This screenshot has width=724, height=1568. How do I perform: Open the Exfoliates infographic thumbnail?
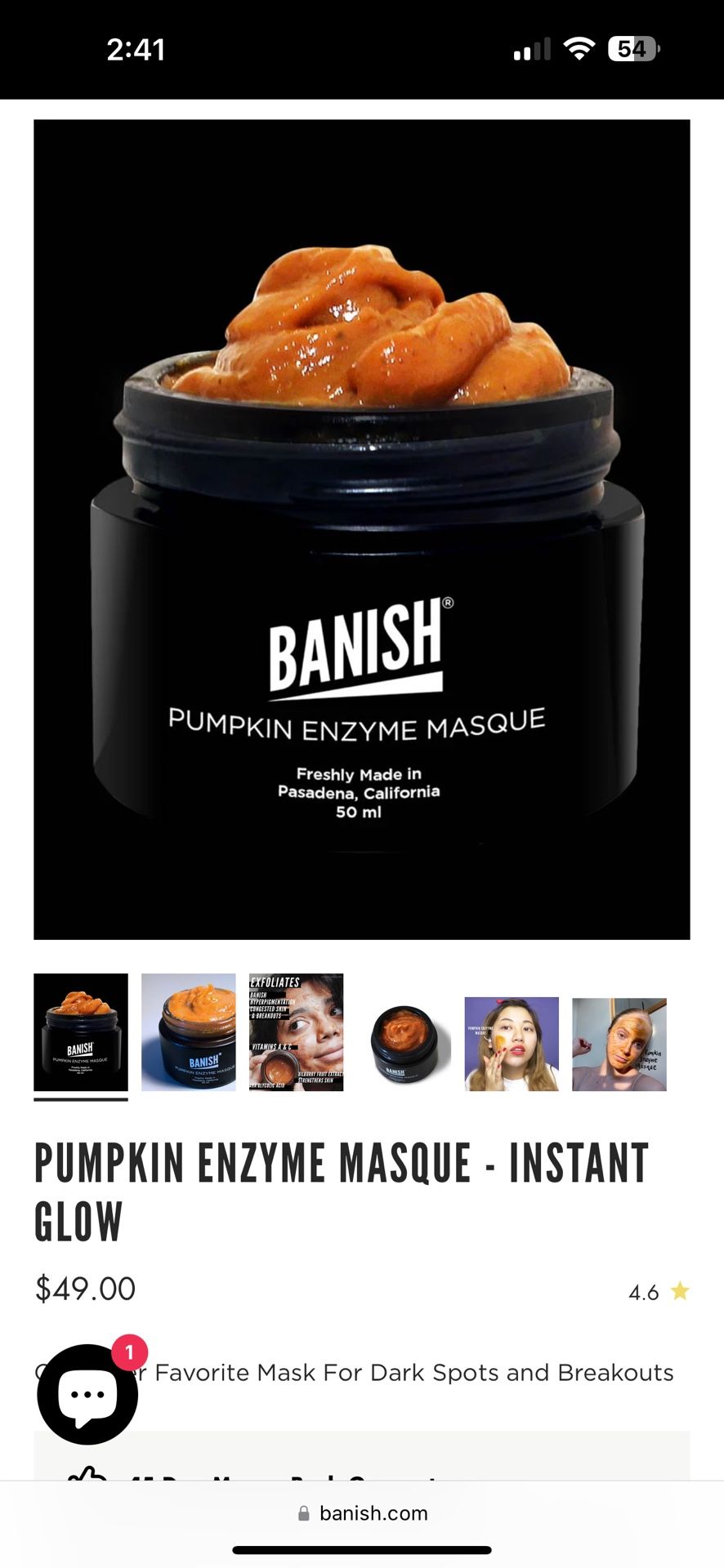tap(296, 1032)
